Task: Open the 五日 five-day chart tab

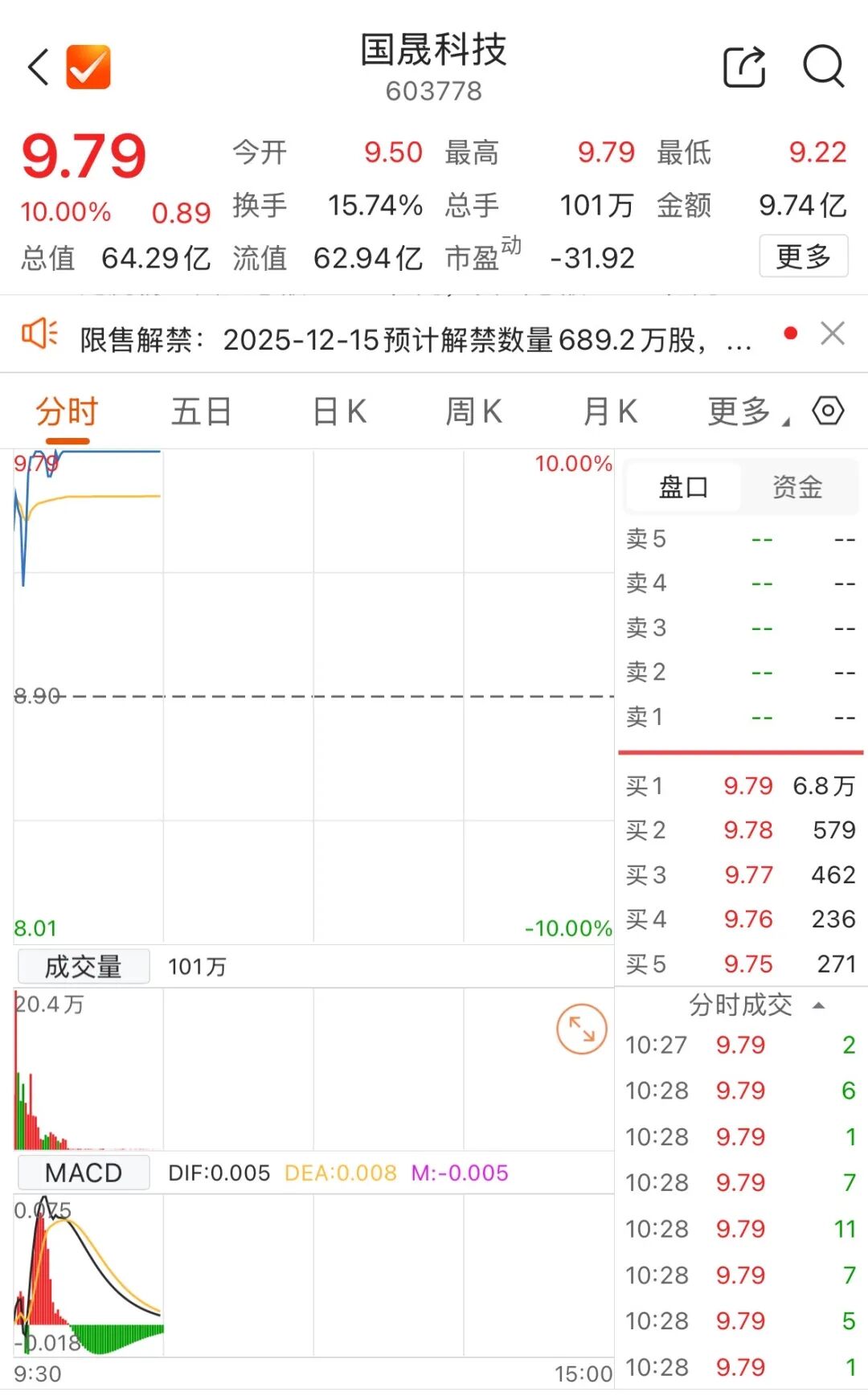Action: pyautogui.click(x=201, y=410)
